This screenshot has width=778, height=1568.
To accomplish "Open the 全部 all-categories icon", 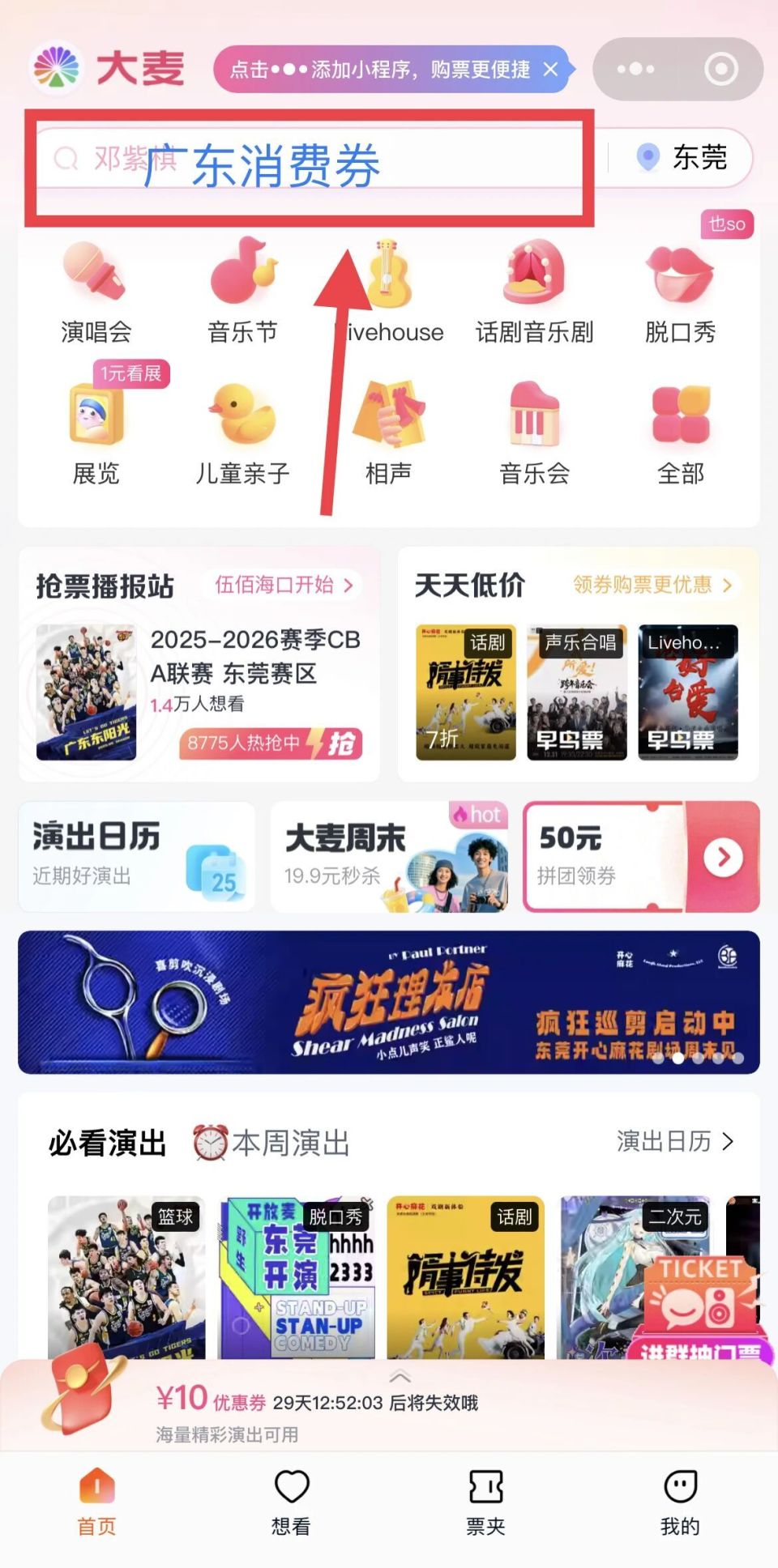I will [679, 421].
